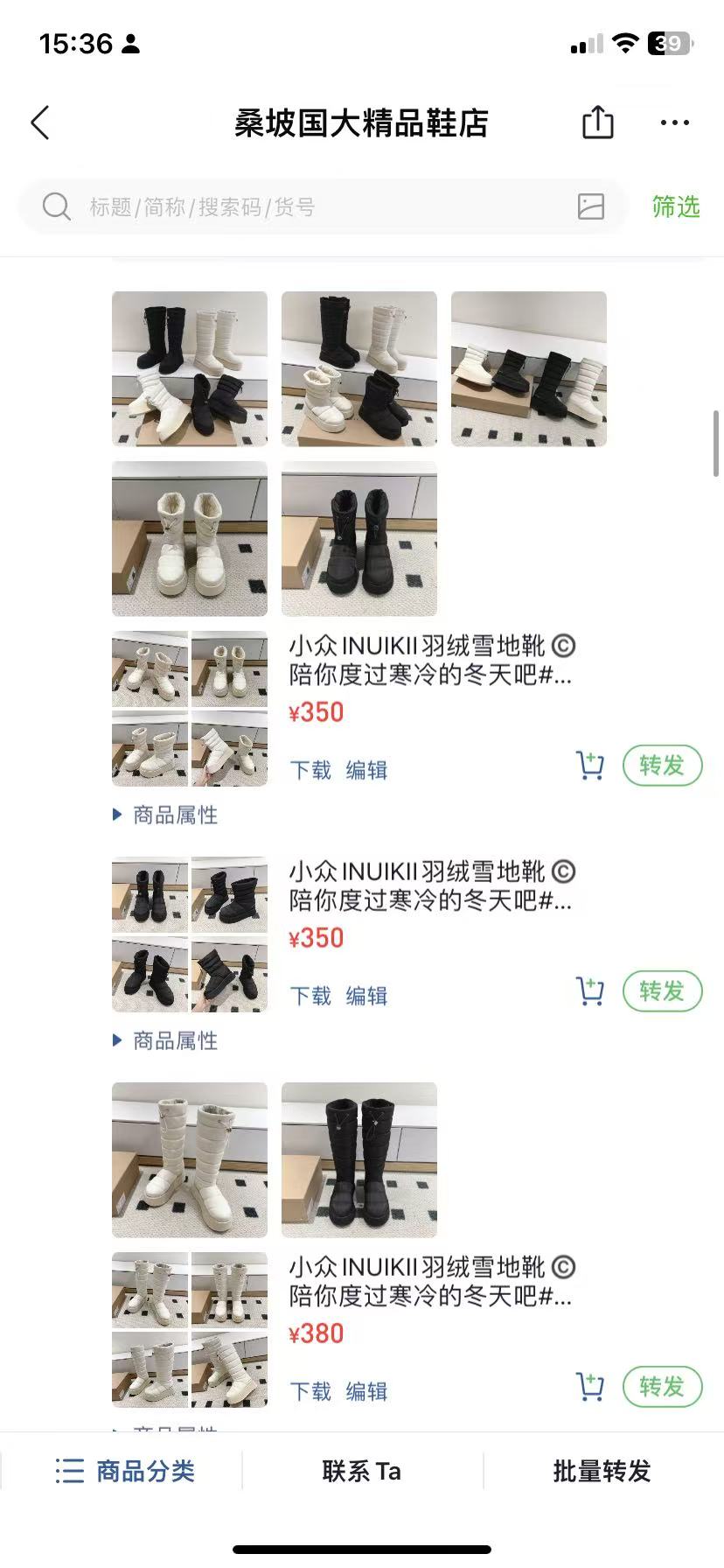Open 商品分类 product categories
This screenshot has height=1568, width=724.
[124, 1471]
